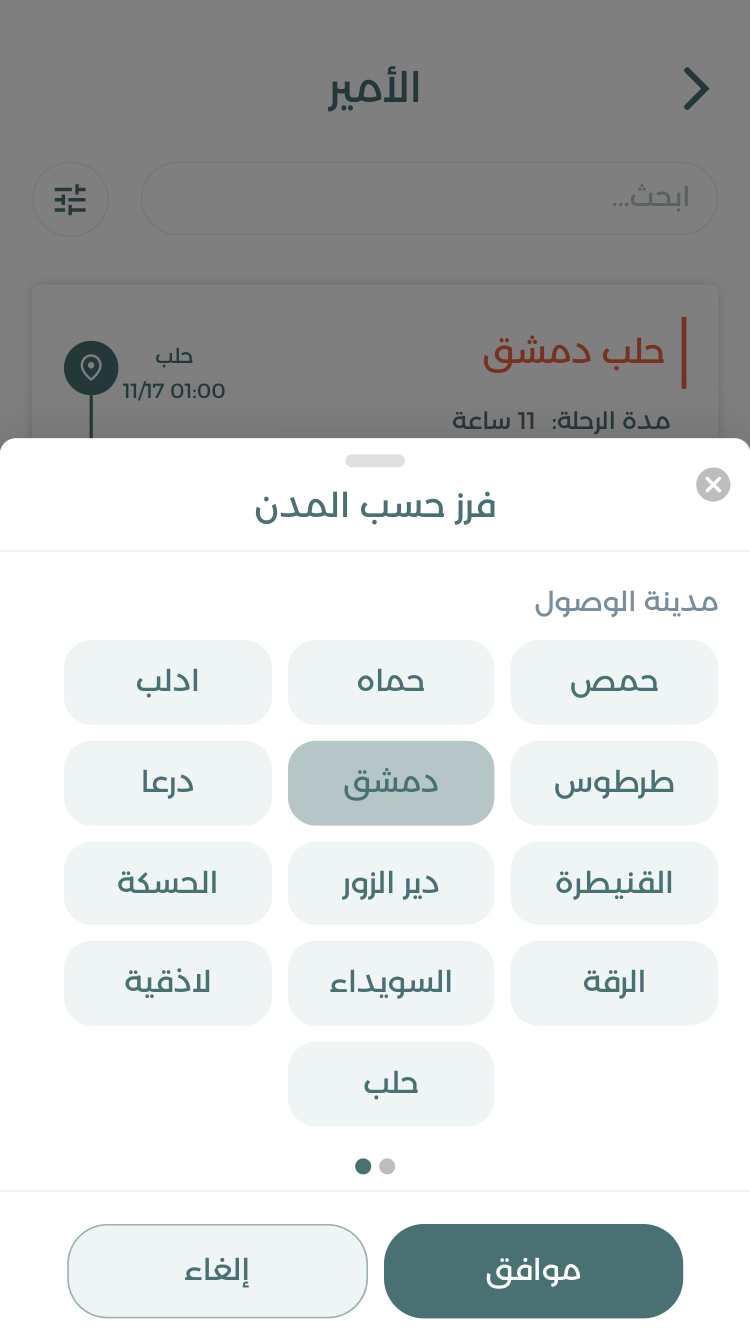Go to the second page dot
This screenshot has height=1334, width=750.
coord(387,1166)
